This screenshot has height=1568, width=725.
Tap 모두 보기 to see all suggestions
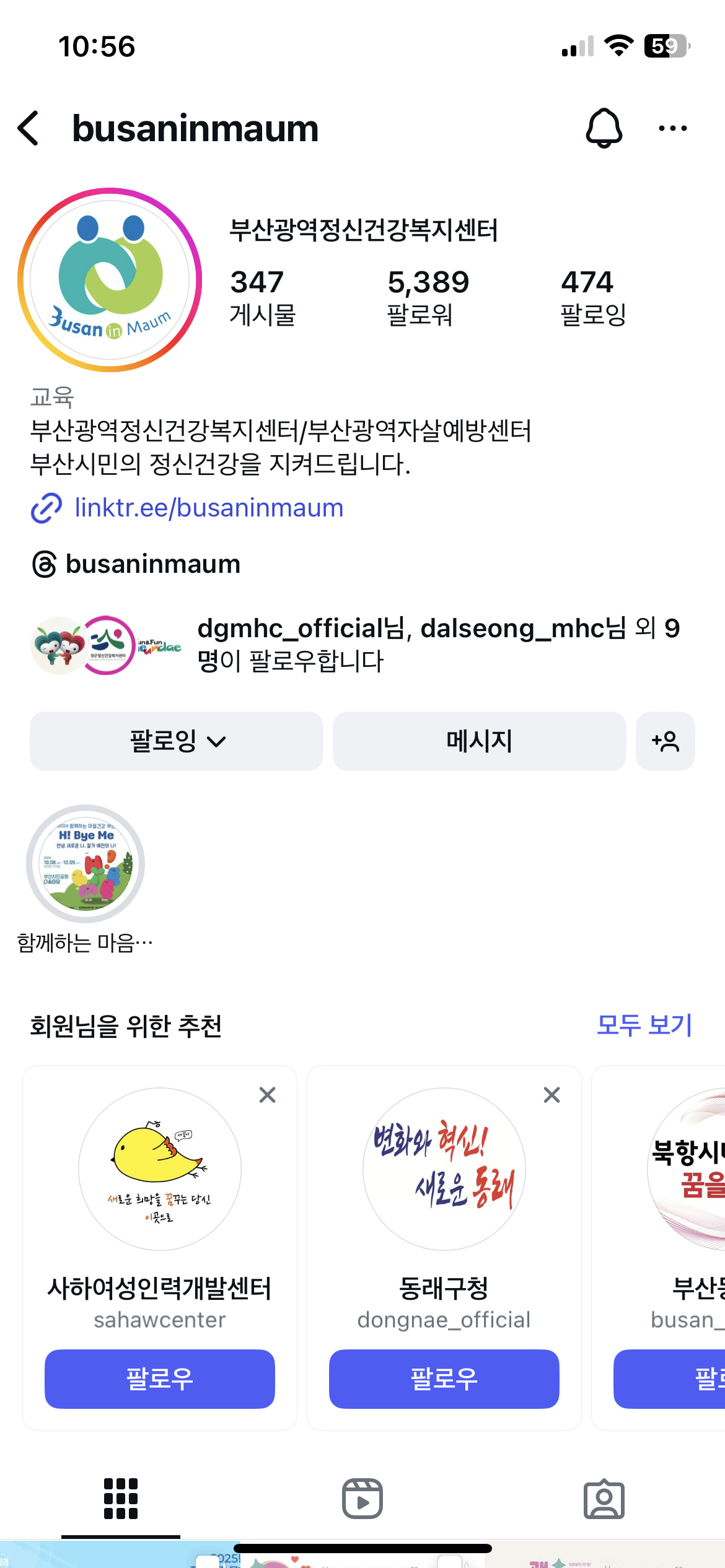[x=643, y=1026]
